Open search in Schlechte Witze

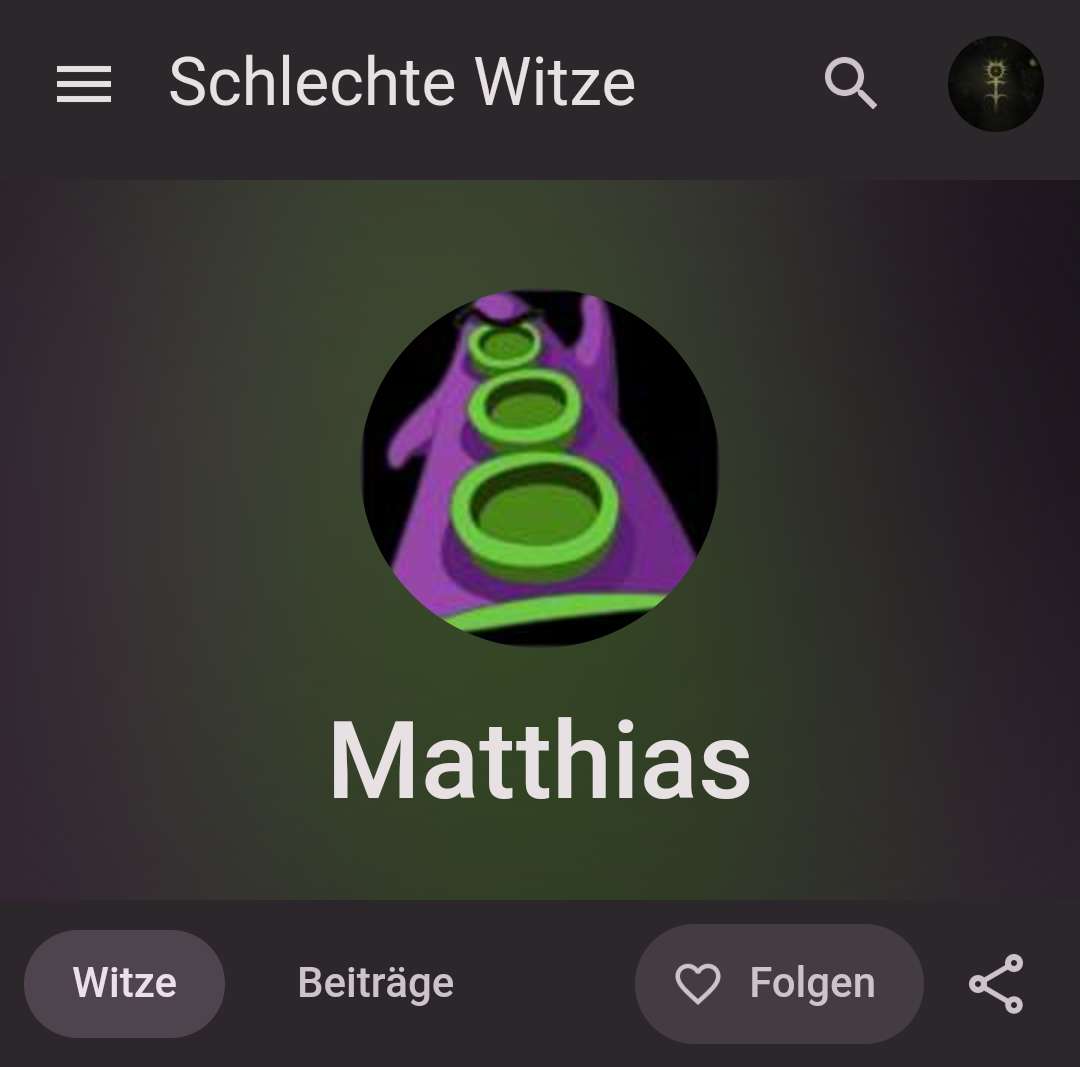click(850, 83)
